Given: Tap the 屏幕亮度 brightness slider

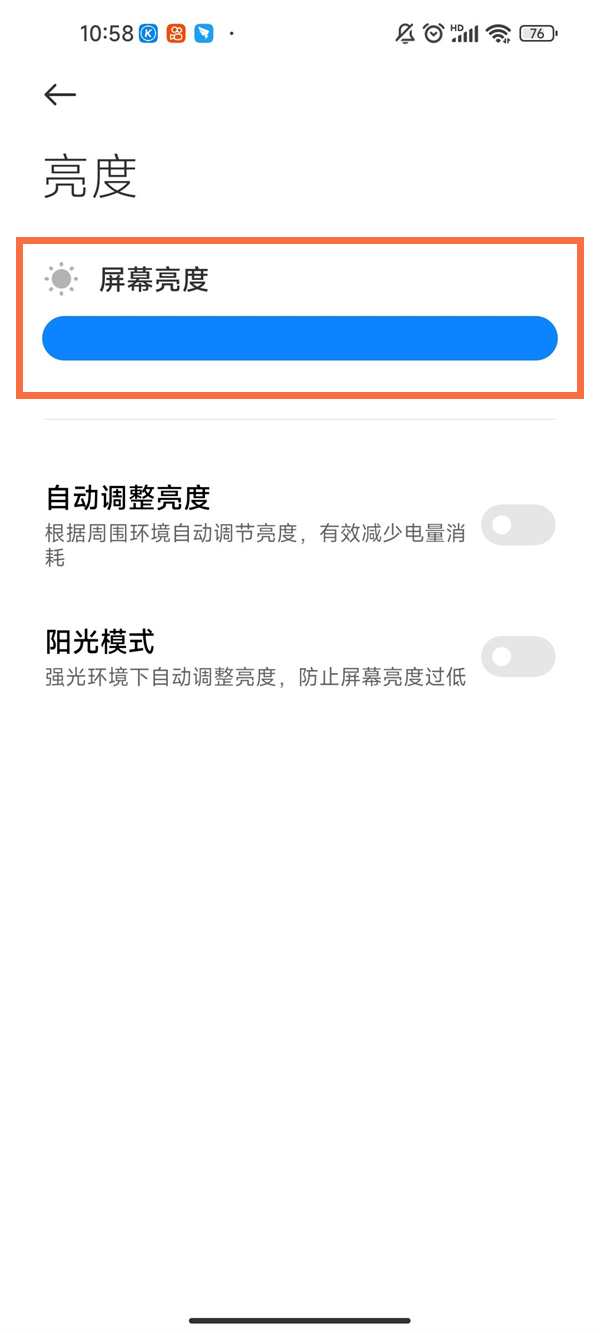Looking at the screenshot, I should 300,339.
